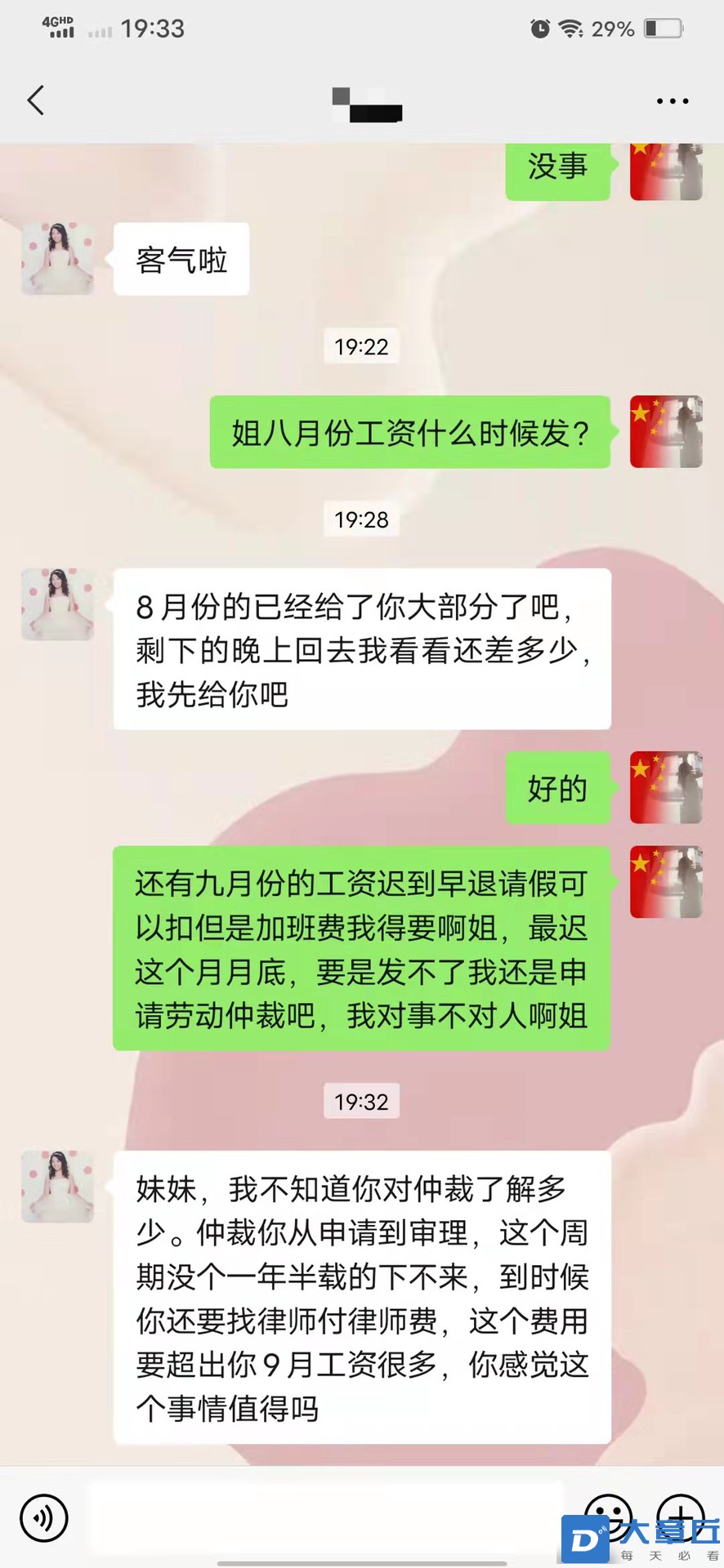Go back to the chat list
724x1568 pixels.
tap(36, 100)
